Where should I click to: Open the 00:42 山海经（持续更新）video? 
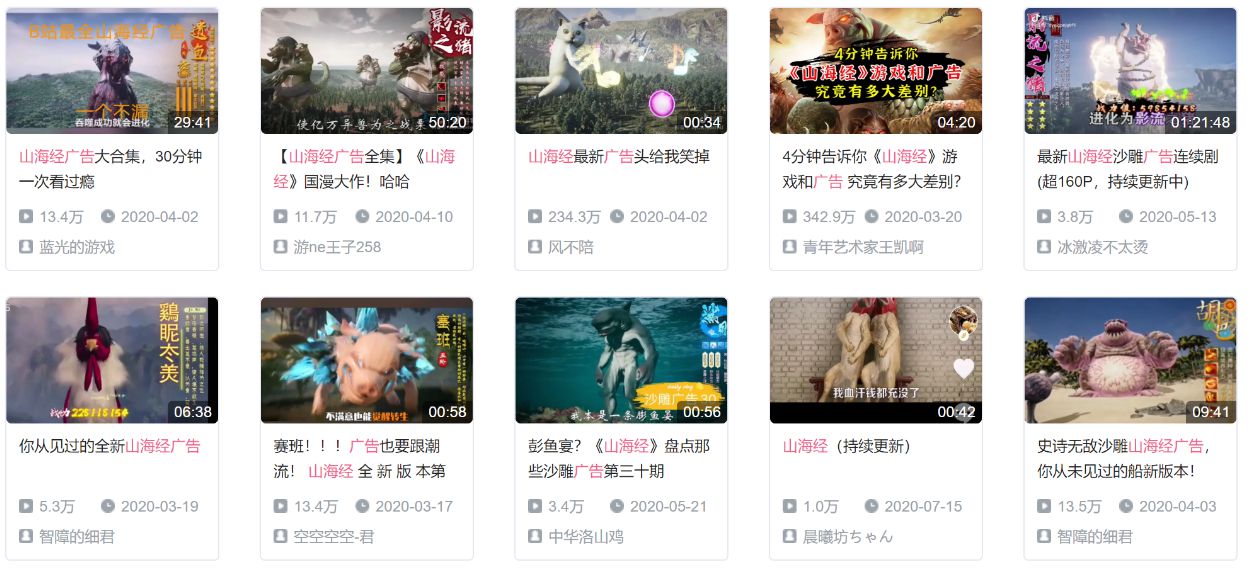pos(875,360)
